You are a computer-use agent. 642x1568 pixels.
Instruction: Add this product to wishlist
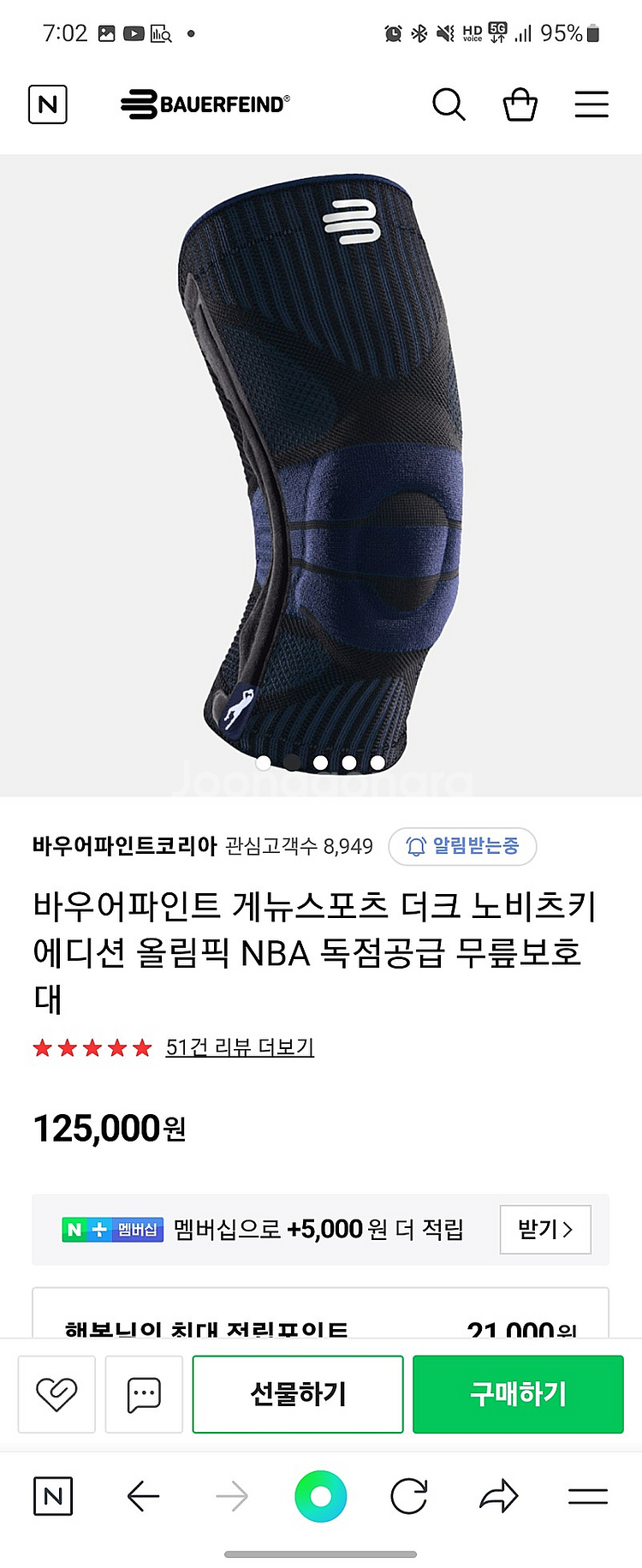pyautogui.click(x=56, y=1393)
